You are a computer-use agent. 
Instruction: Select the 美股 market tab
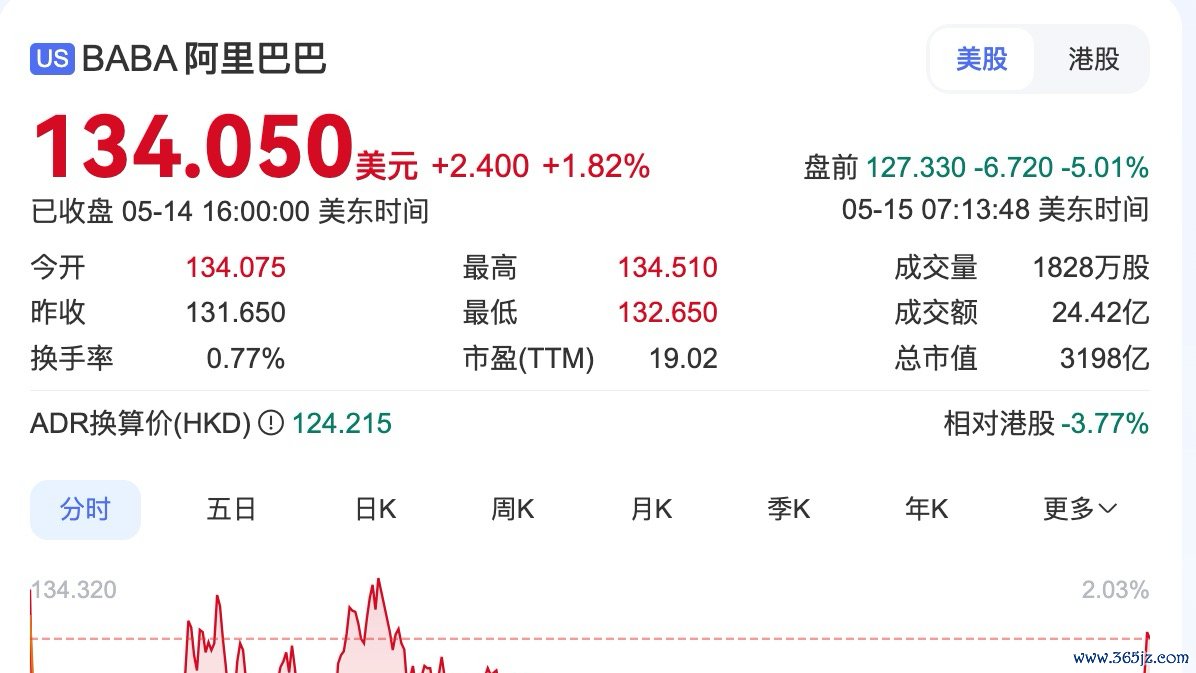click(981, 59)
